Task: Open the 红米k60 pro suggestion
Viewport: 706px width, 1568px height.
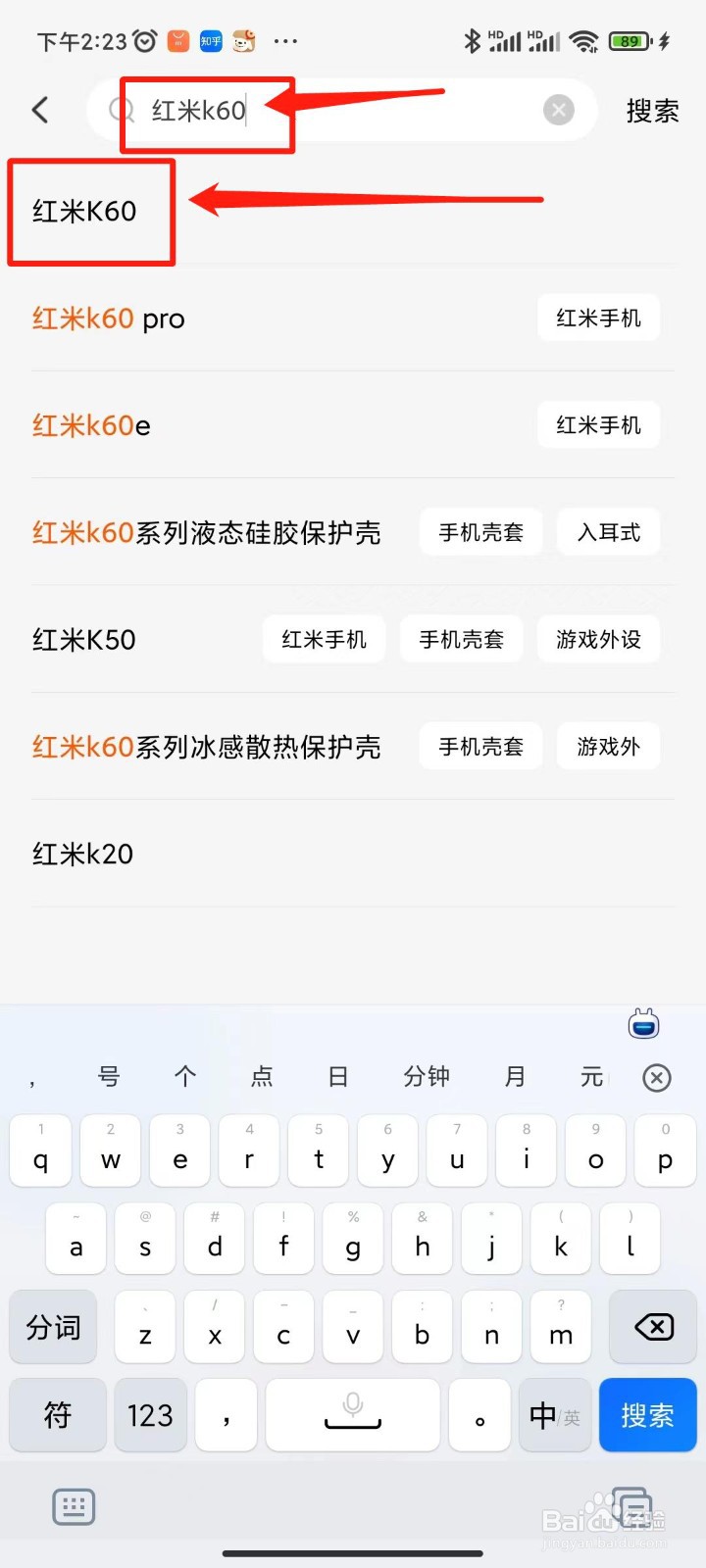Action: tap(109, 318)
